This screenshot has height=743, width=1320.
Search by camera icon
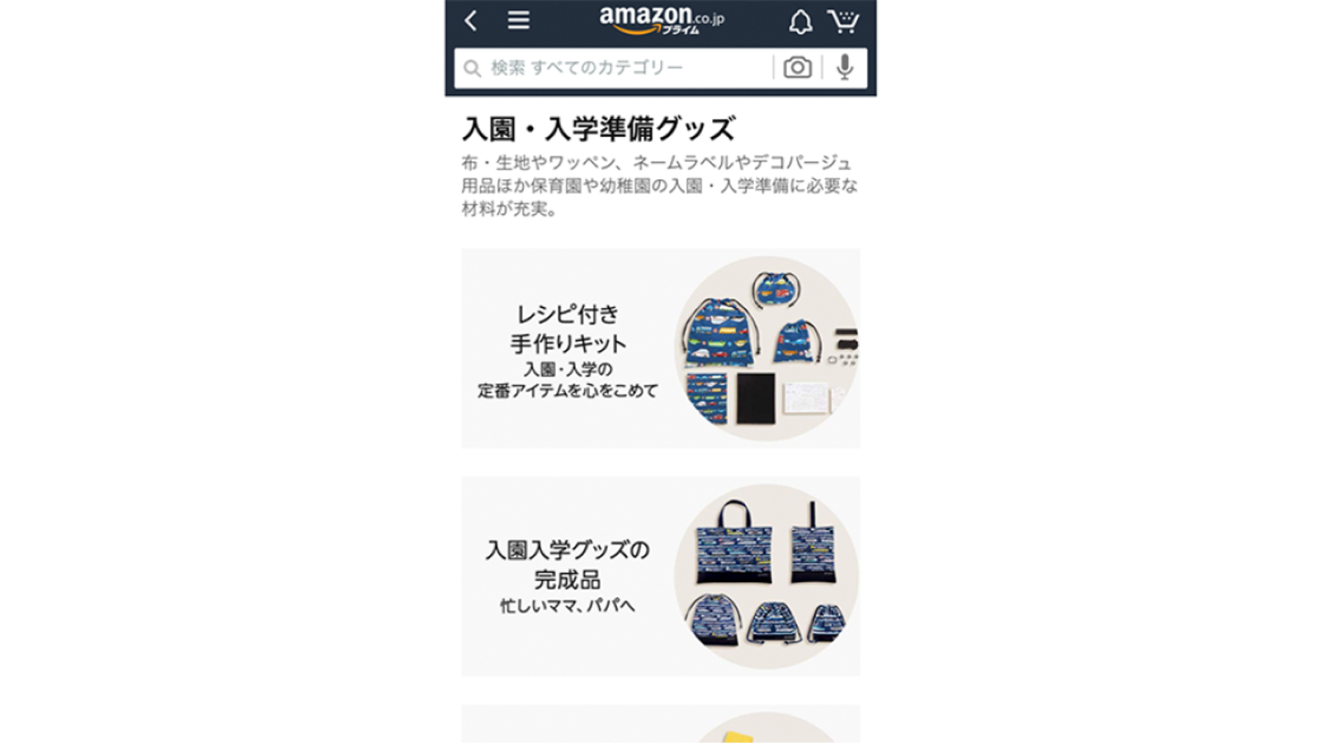[797, 68]
